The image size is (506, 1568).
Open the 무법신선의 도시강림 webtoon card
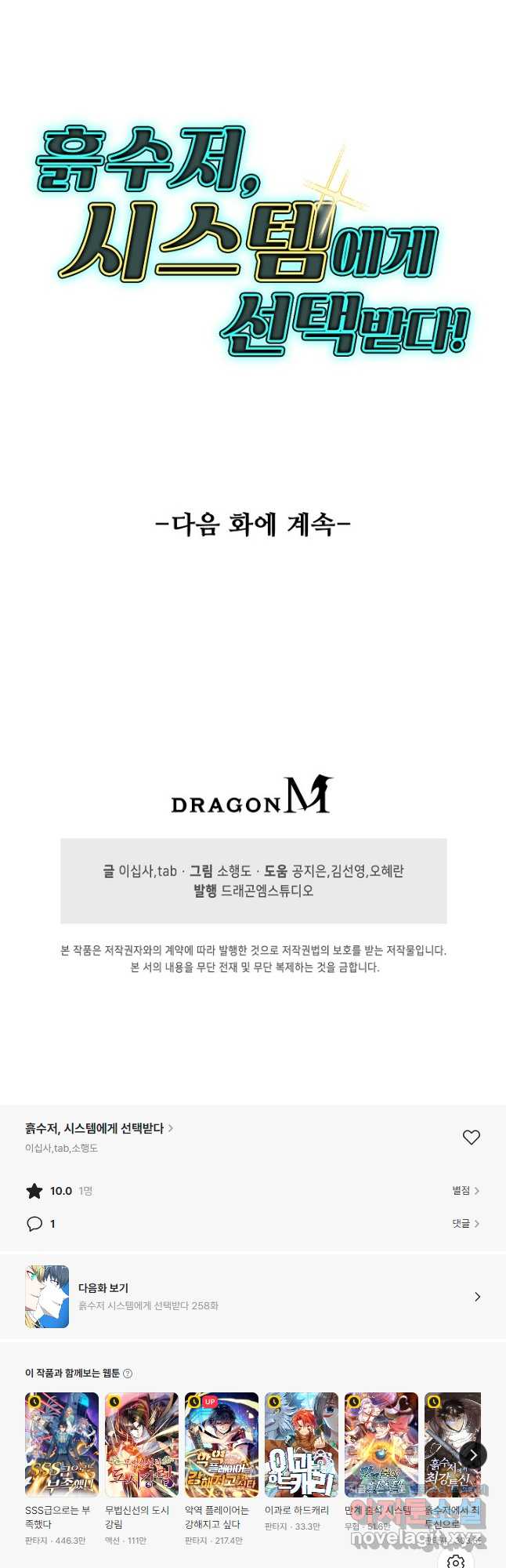click(142, 1445)
